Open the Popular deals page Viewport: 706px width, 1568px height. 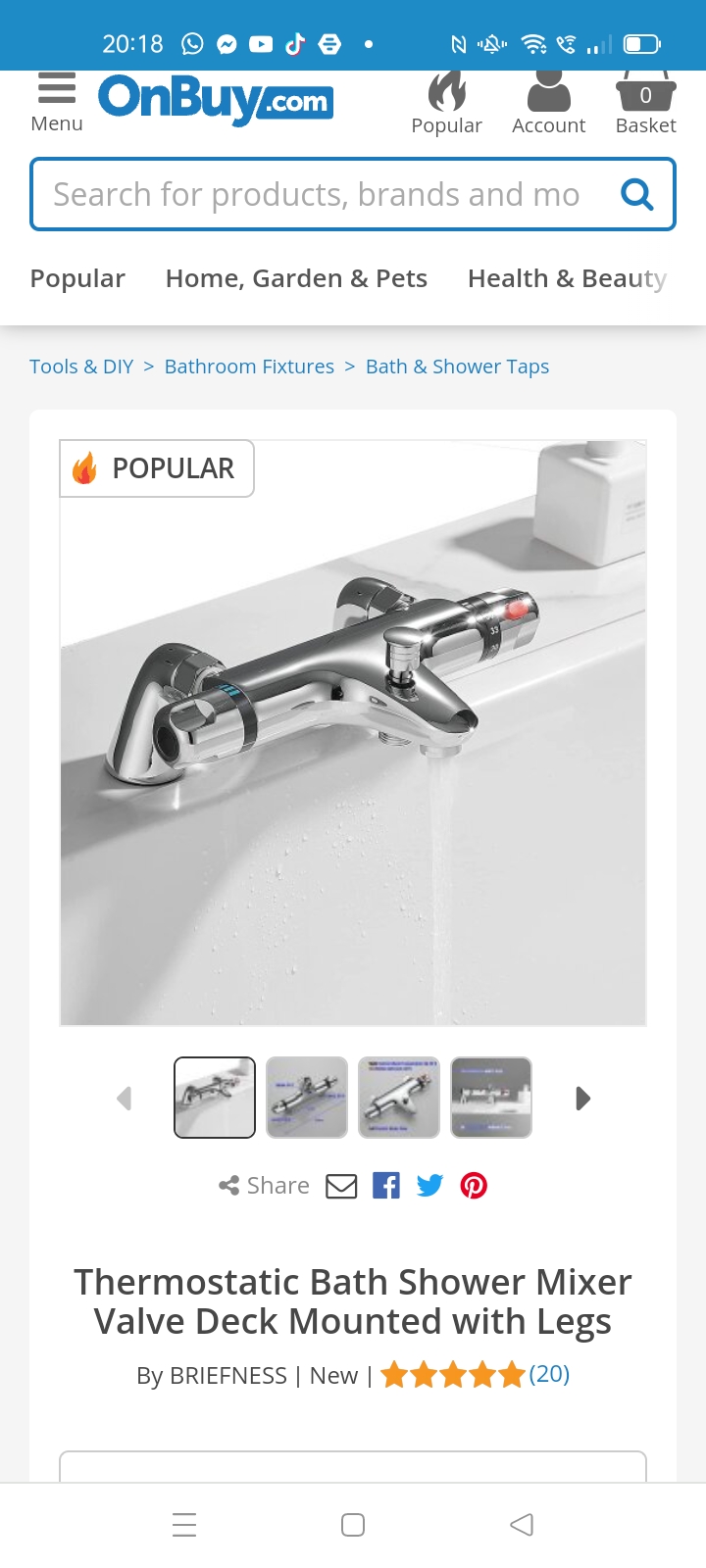point(446,103)
